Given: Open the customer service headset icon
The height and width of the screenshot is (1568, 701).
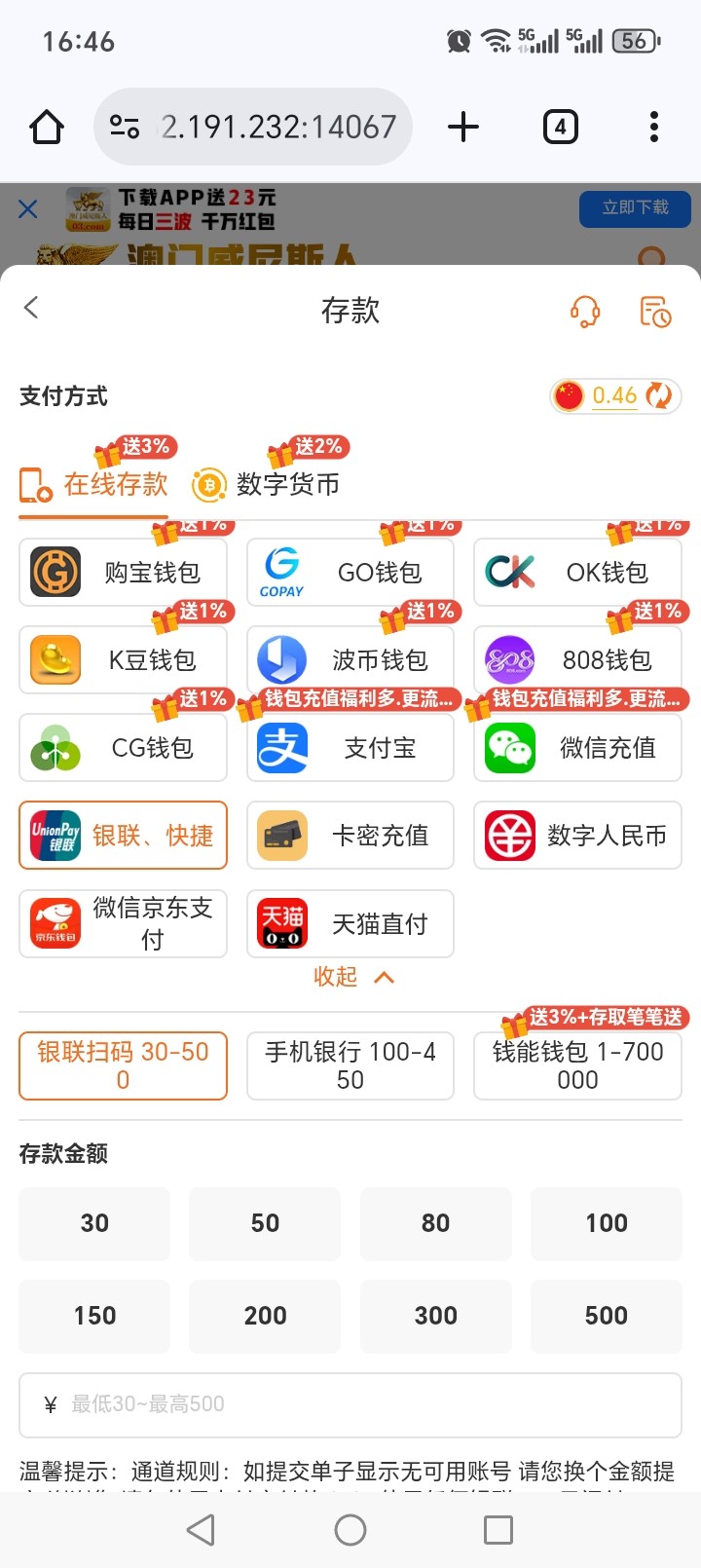Looking at the screenshot, I should (x=583, y=309).
